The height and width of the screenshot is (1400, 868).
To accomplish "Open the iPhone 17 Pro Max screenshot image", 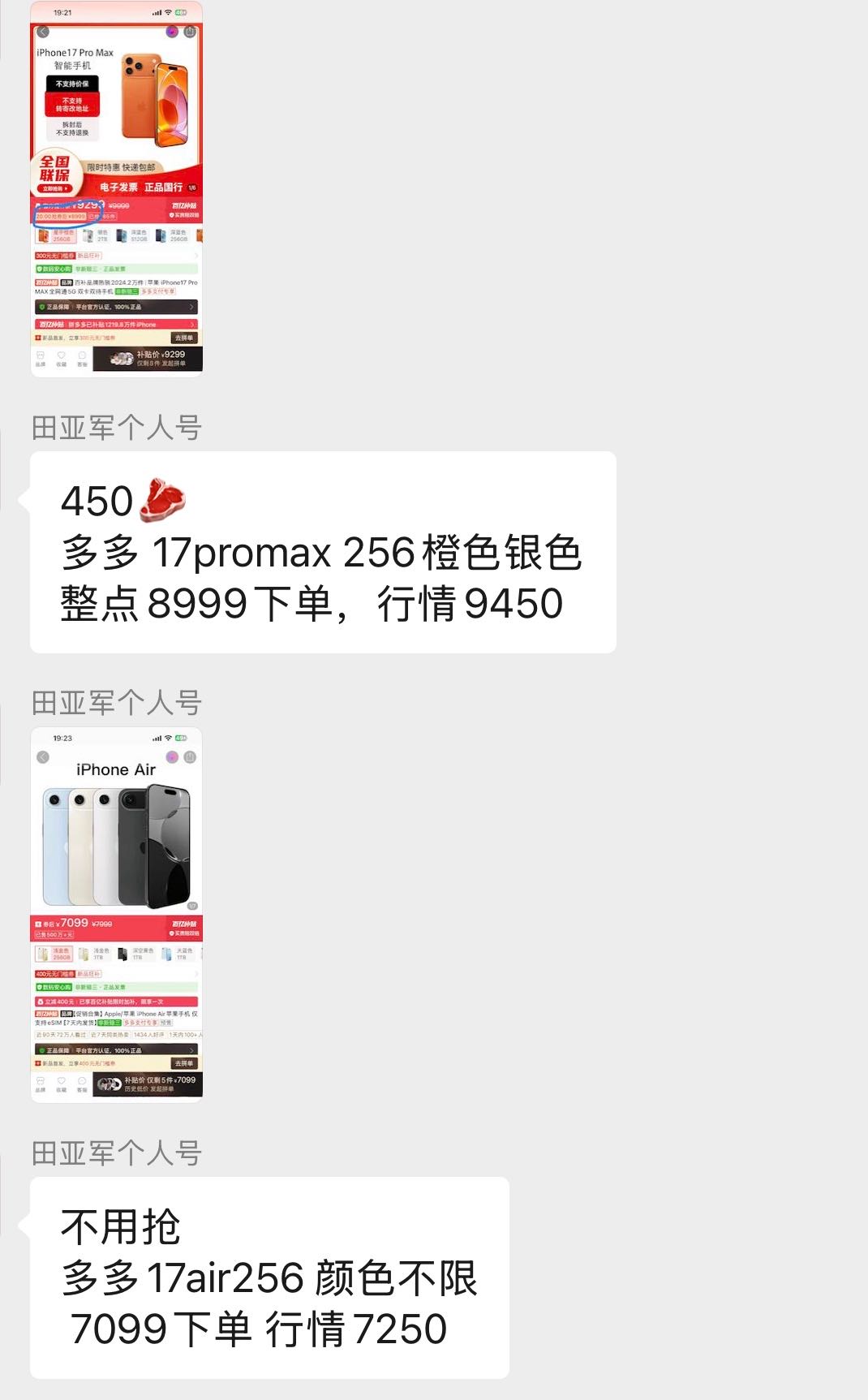I will (x=116, y=188).
